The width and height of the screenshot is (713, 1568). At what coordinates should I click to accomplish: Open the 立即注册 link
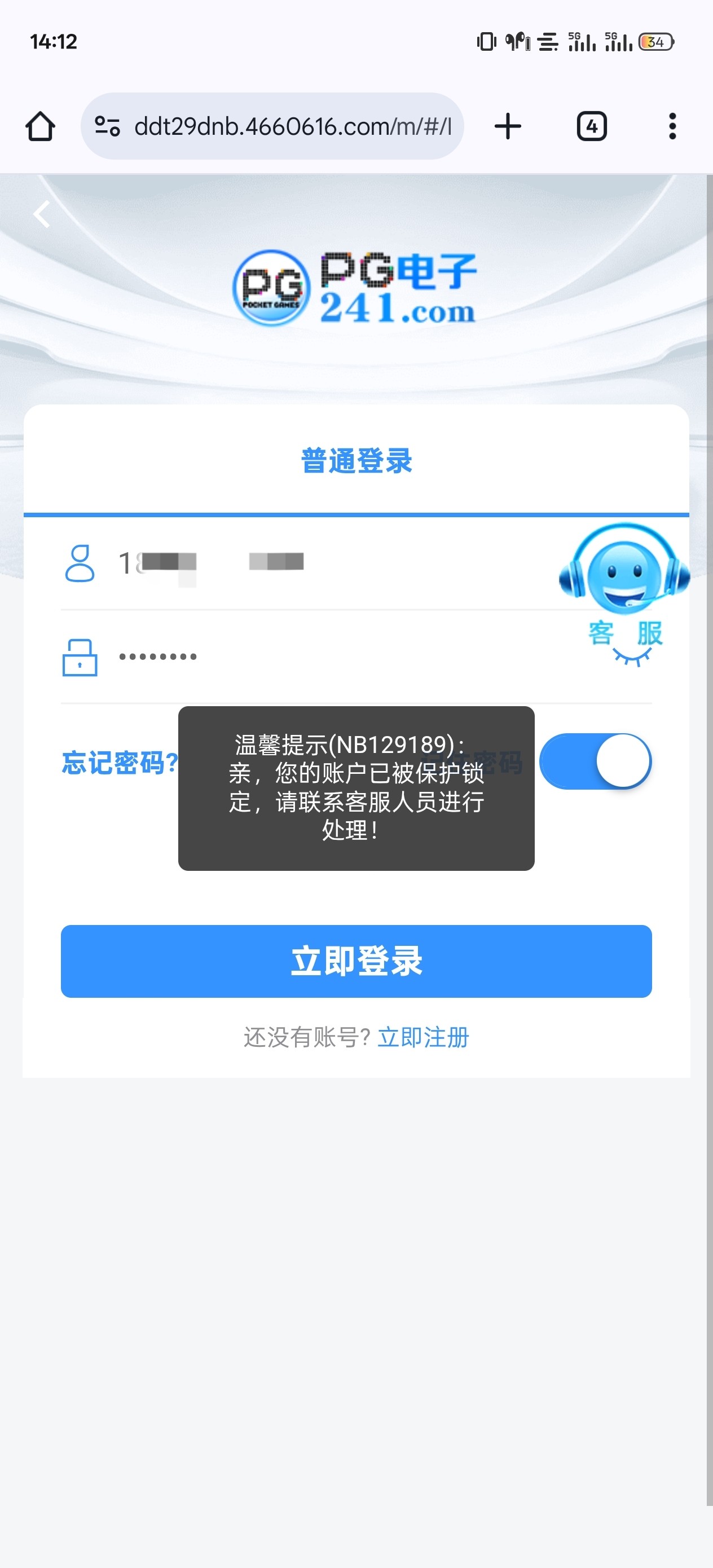pyautogui.click(x=423, y=1037)
